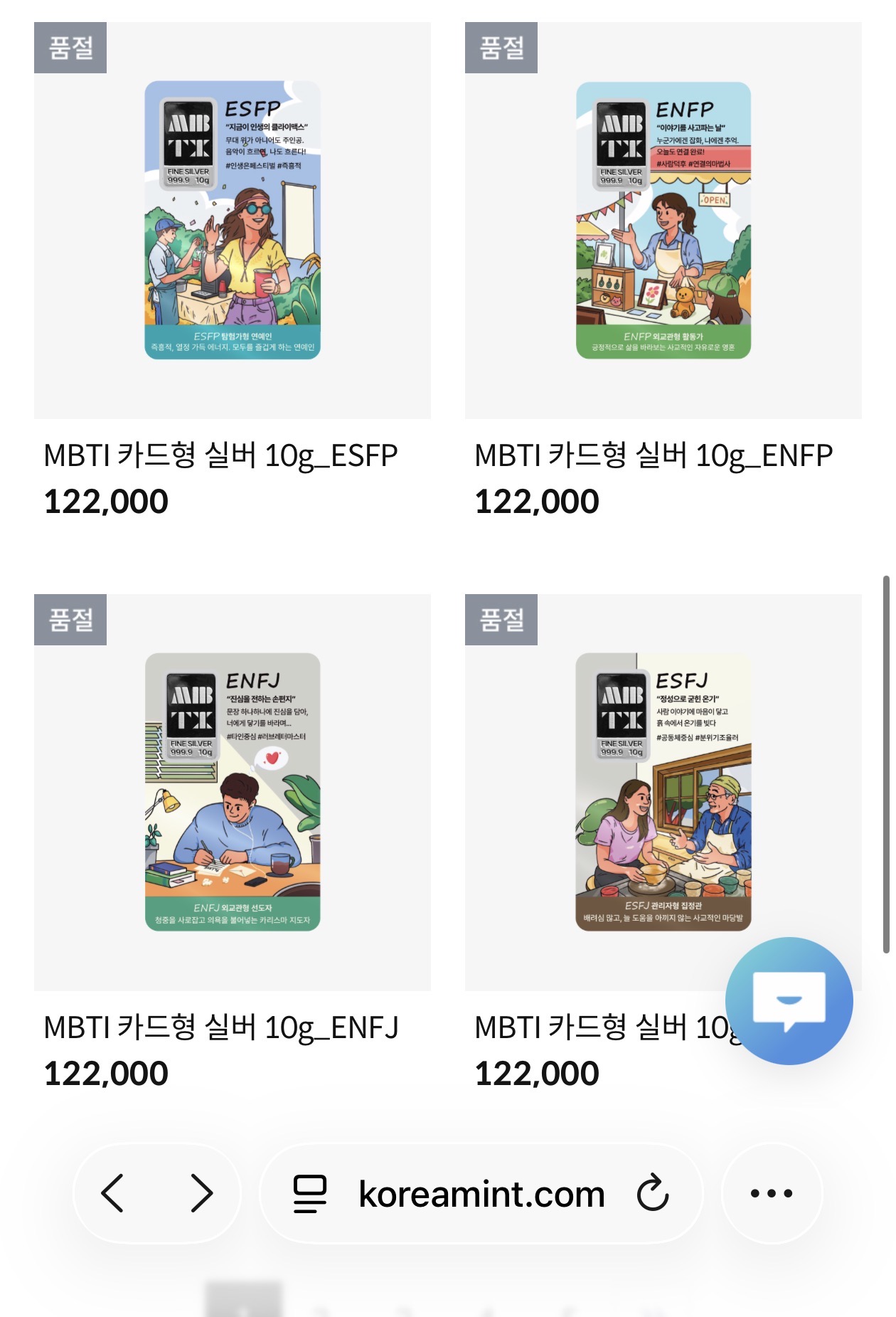This screenshot has height=1317, width=896.
Task: Reload the current page
Action: point(652,1193)
